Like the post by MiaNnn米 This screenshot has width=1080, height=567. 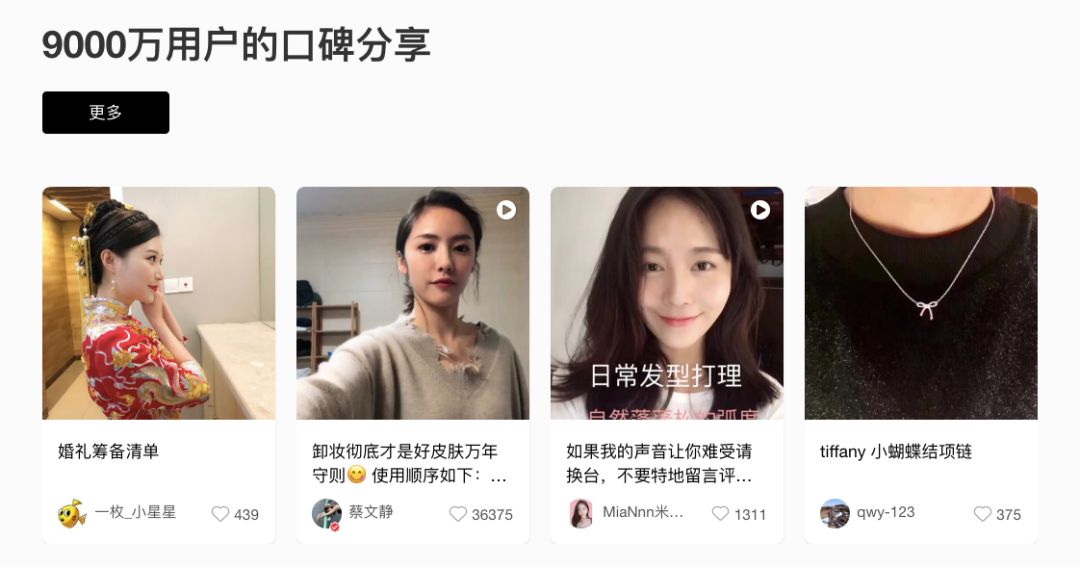pos(720,514)
